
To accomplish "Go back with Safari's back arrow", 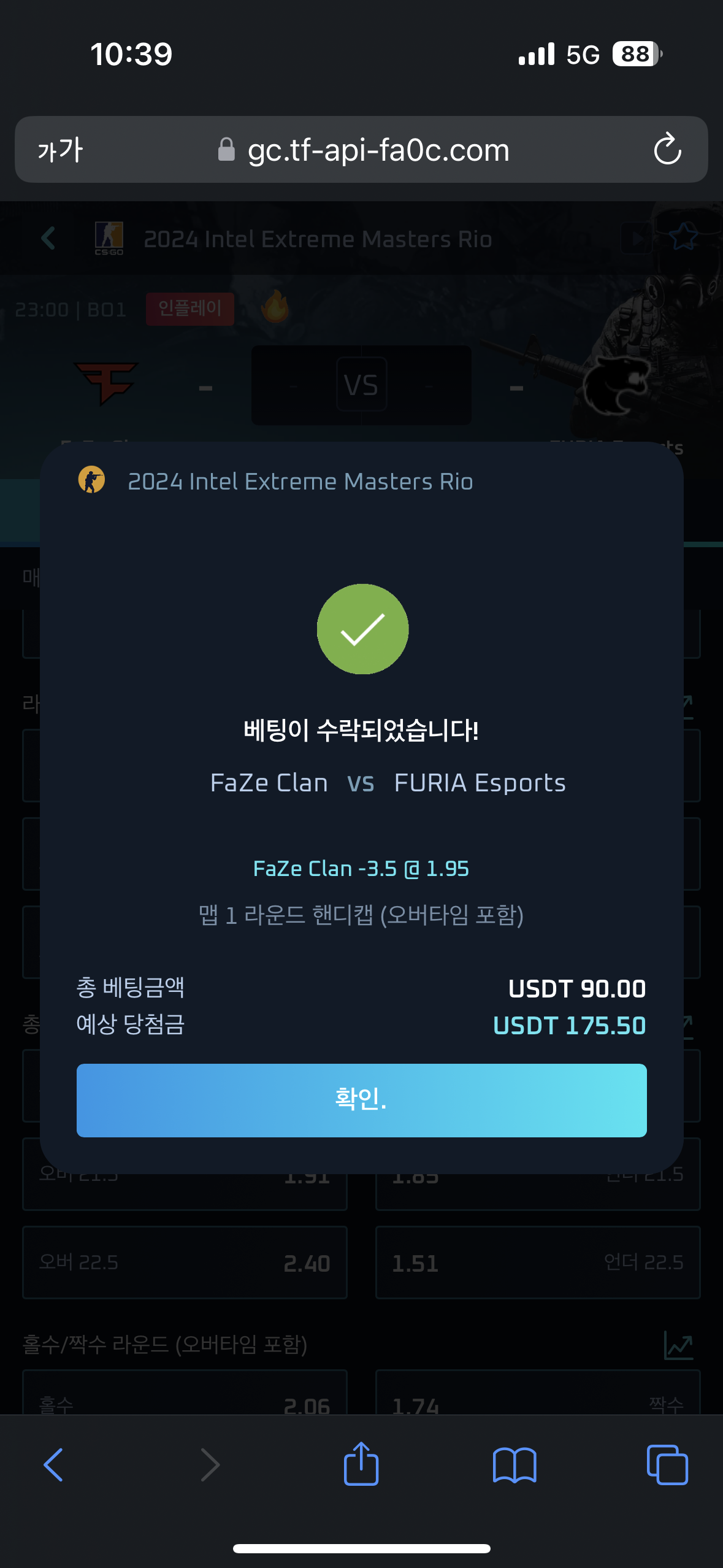I will pyautogui.click(x=53, y=1465).
